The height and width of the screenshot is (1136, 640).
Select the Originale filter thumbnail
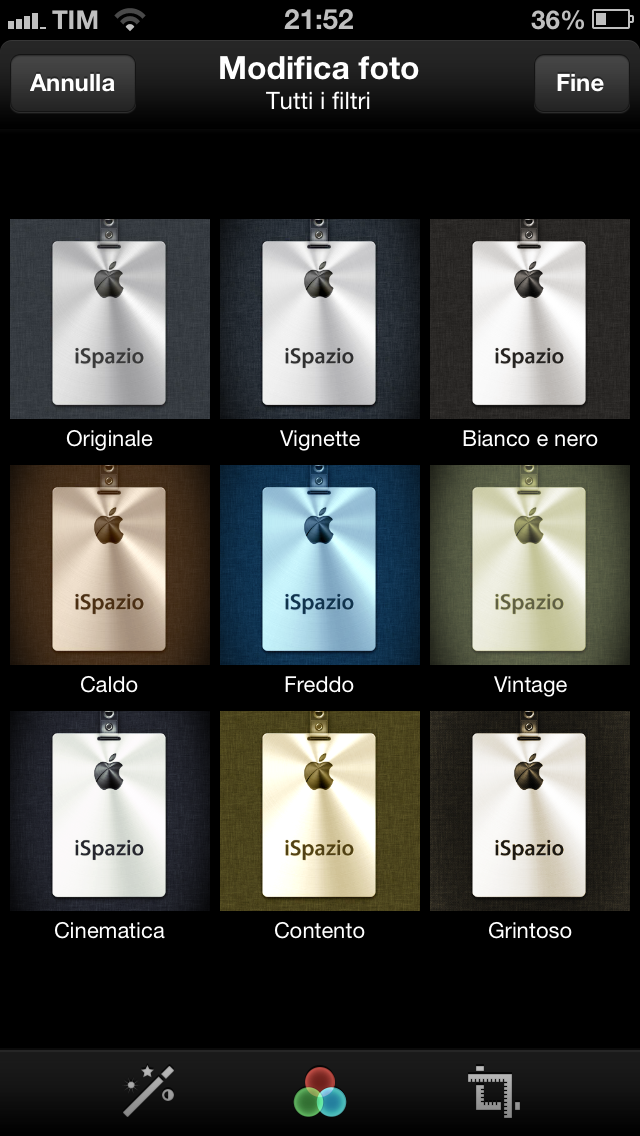(110, 318)
